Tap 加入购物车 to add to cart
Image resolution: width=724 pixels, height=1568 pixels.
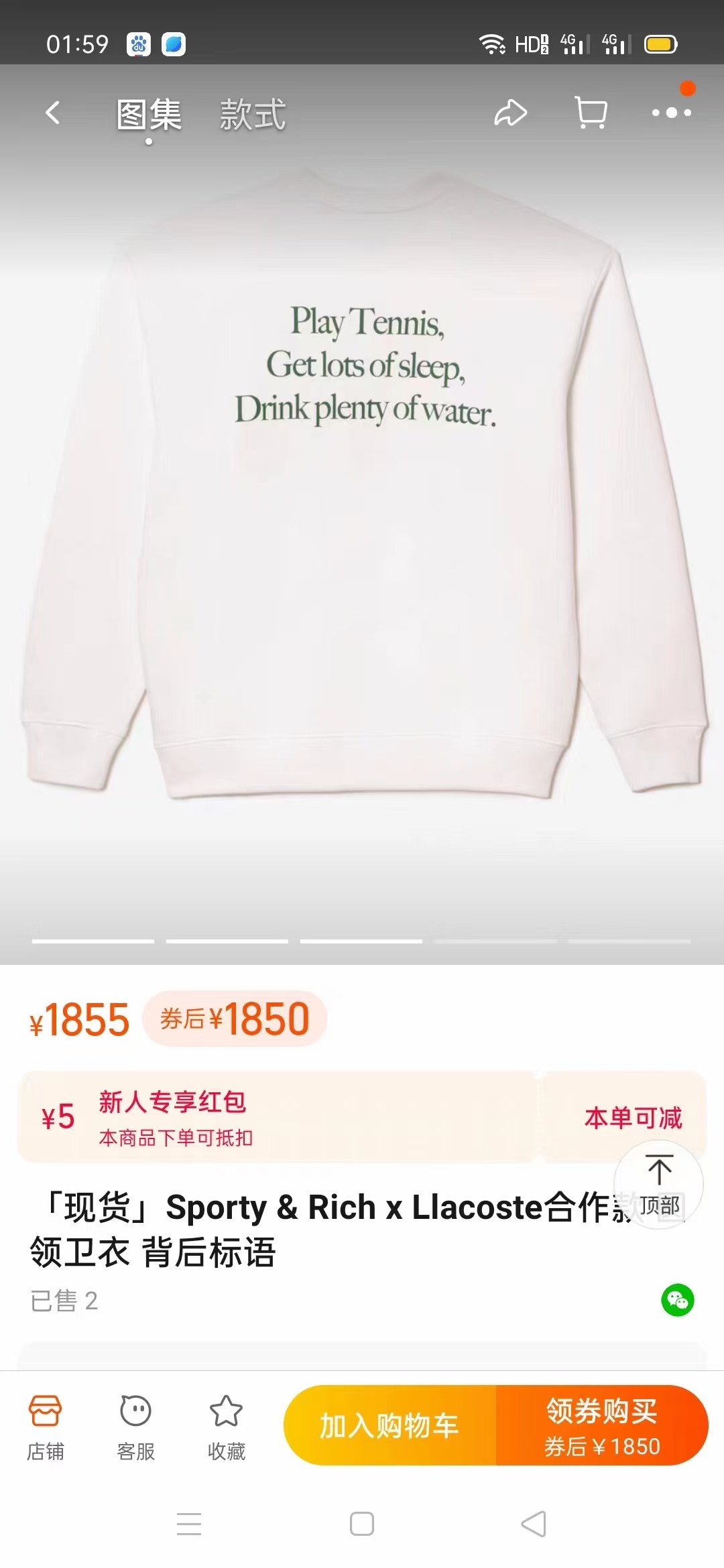(389, 1425)
